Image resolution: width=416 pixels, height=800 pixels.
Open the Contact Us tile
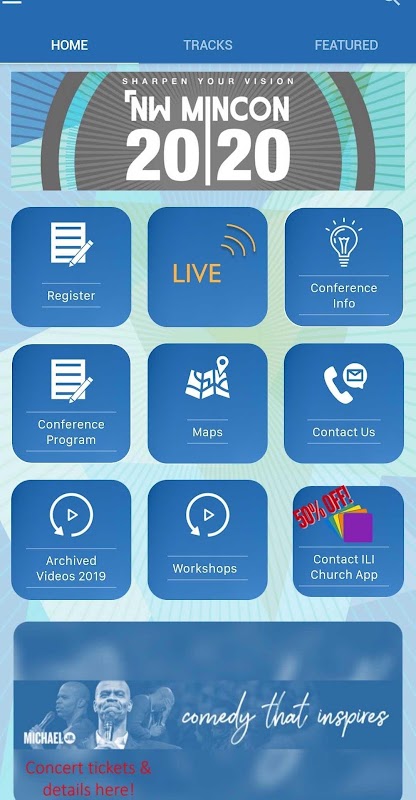[x=344, y=403]
